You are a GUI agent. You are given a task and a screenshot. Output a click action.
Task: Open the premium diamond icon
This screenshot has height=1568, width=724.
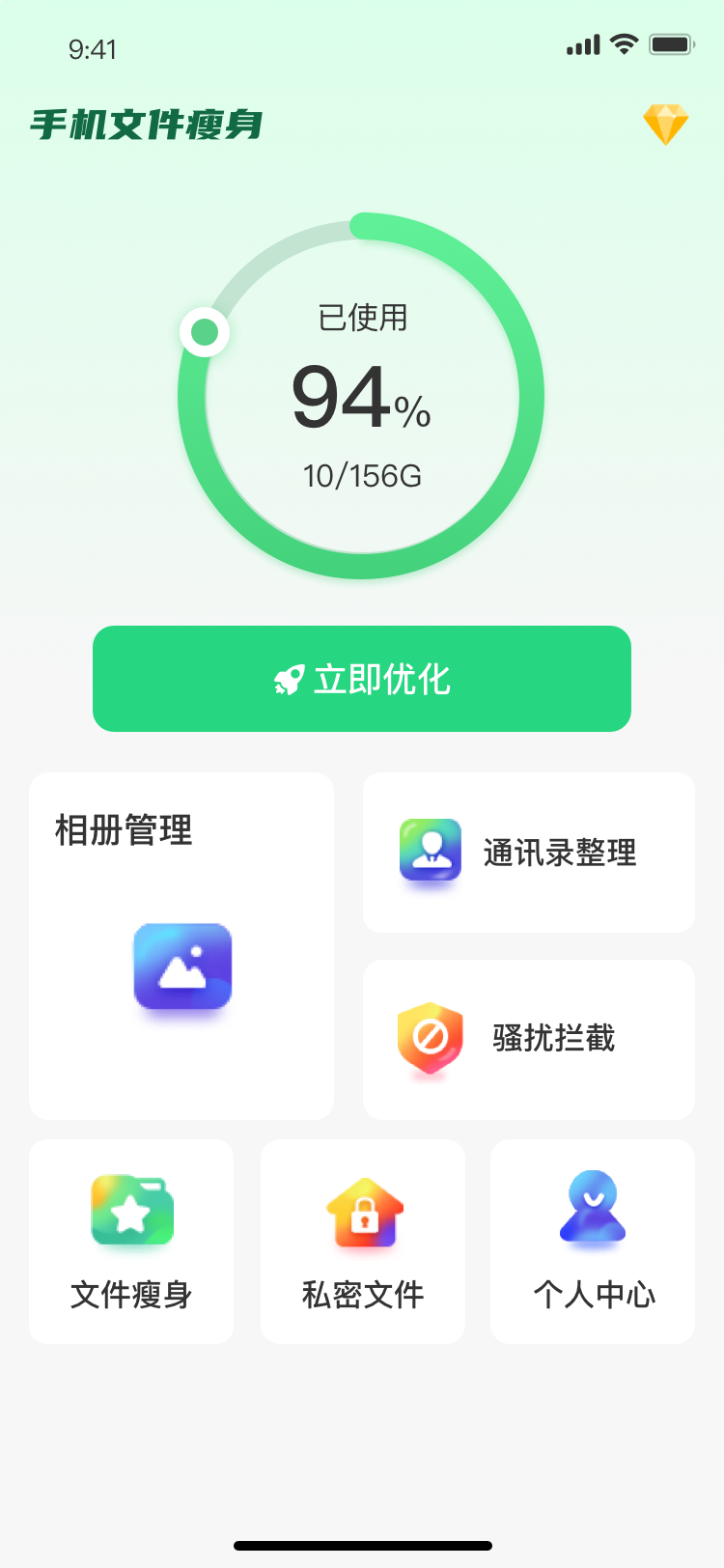pyautogui.click(x=666, y=125)
